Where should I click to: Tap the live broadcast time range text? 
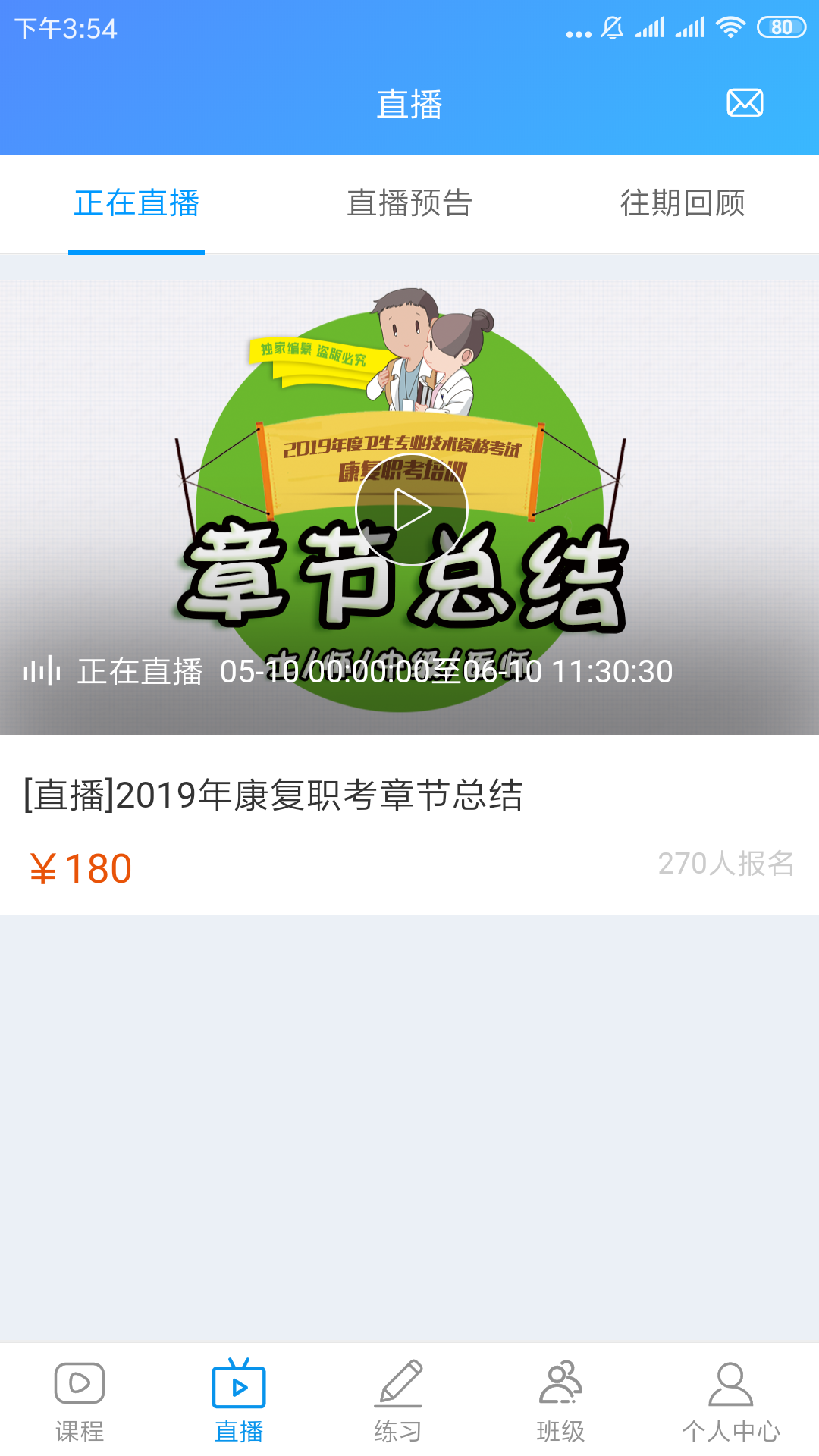point(446,670)
